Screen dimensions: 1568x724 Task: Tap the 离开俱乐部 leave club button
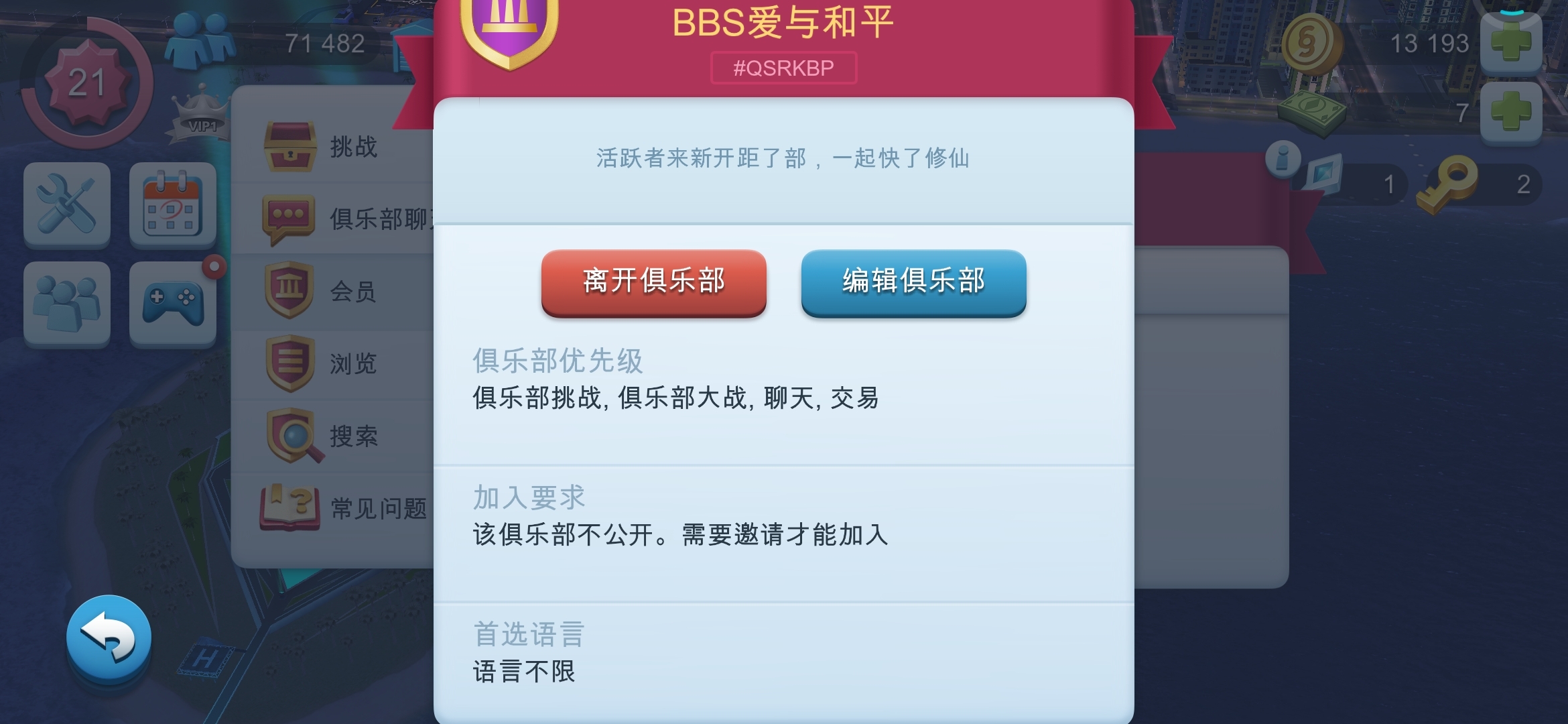tap(653, 282)
